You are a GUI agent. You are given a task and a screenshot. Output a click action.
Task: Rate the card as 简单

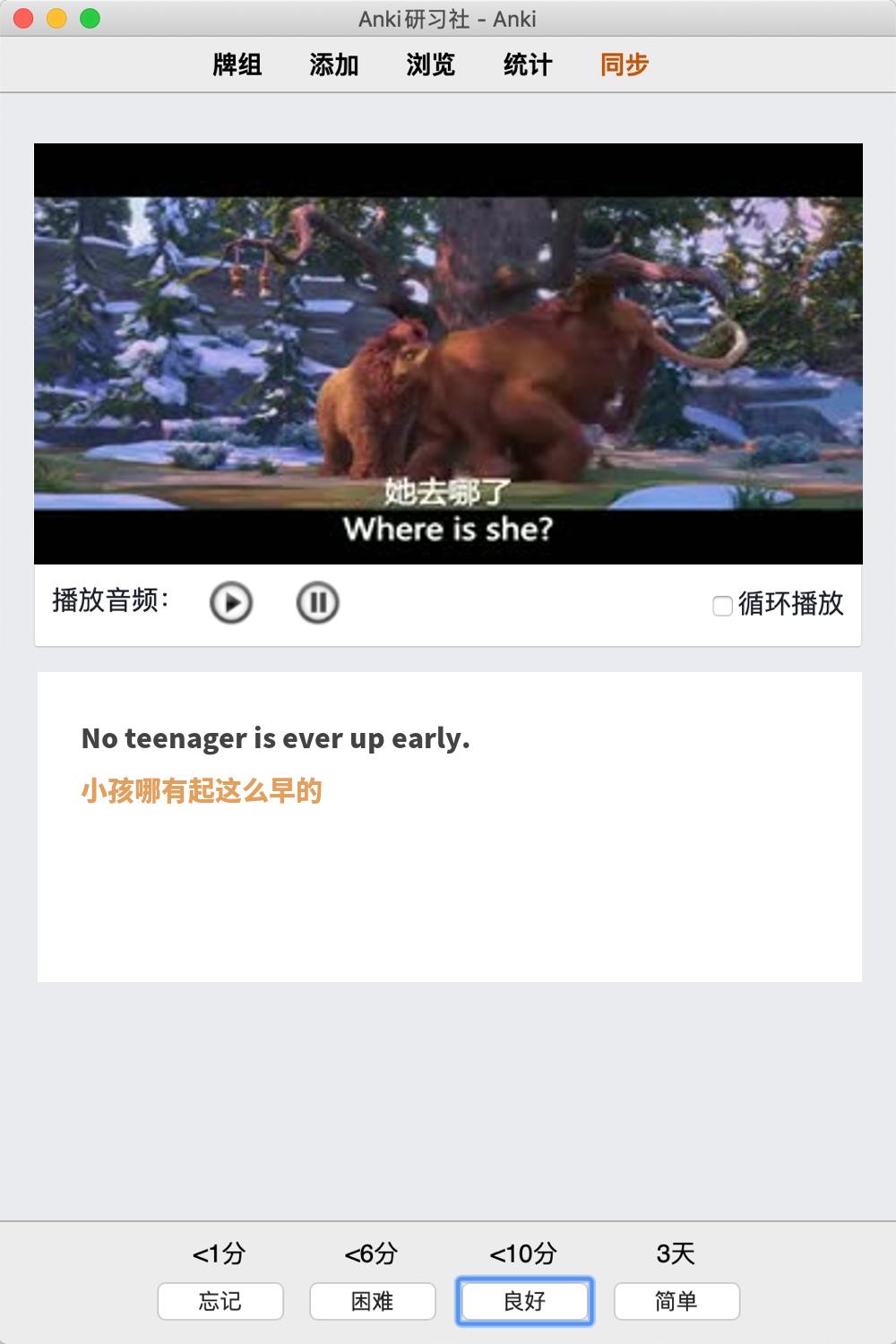676,1301
